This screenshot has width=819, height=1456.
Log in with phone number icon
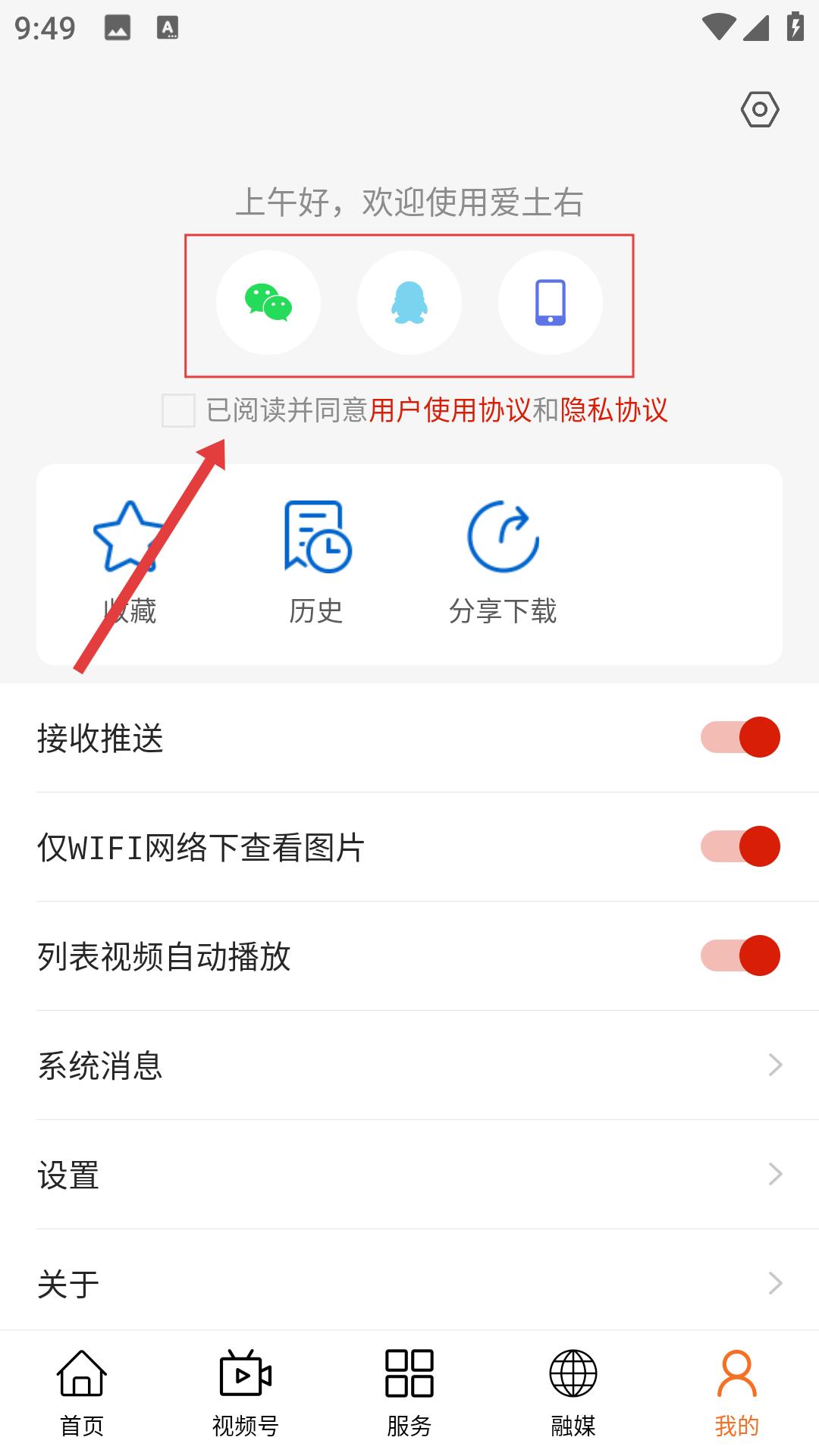pos(551,303)
